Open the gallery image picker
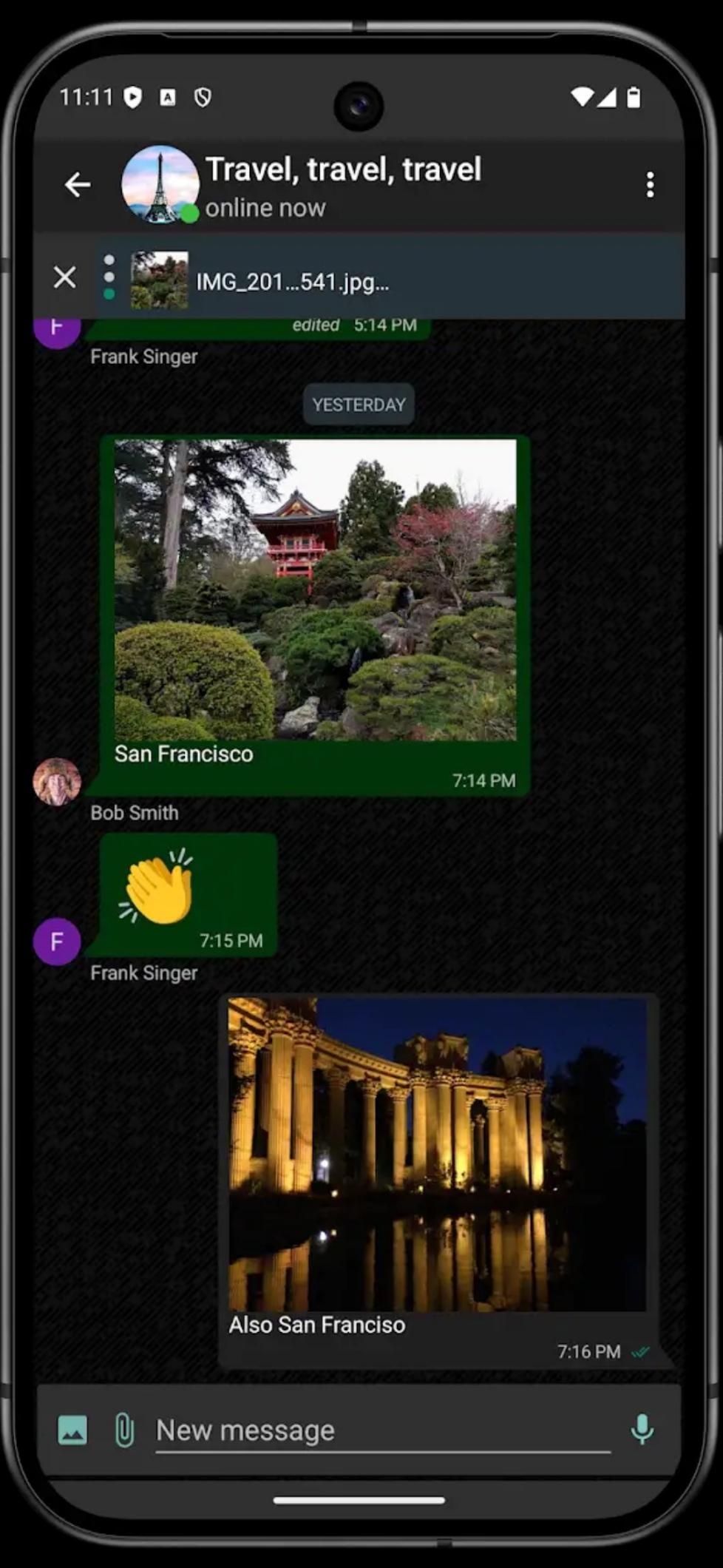723x1568 pixels. tap(72, 1430)
